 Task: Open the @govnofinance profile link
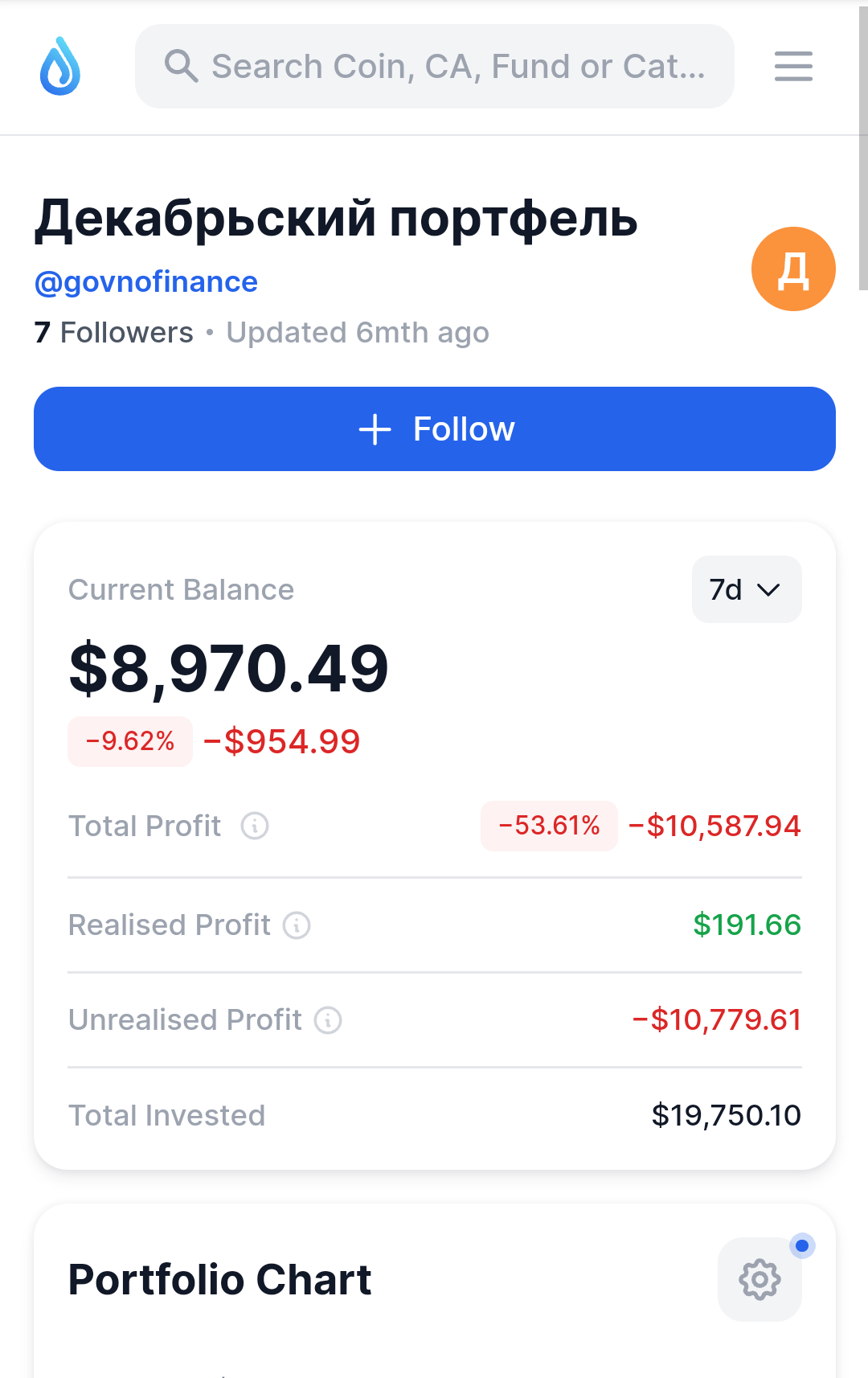(x=146, y=282)
